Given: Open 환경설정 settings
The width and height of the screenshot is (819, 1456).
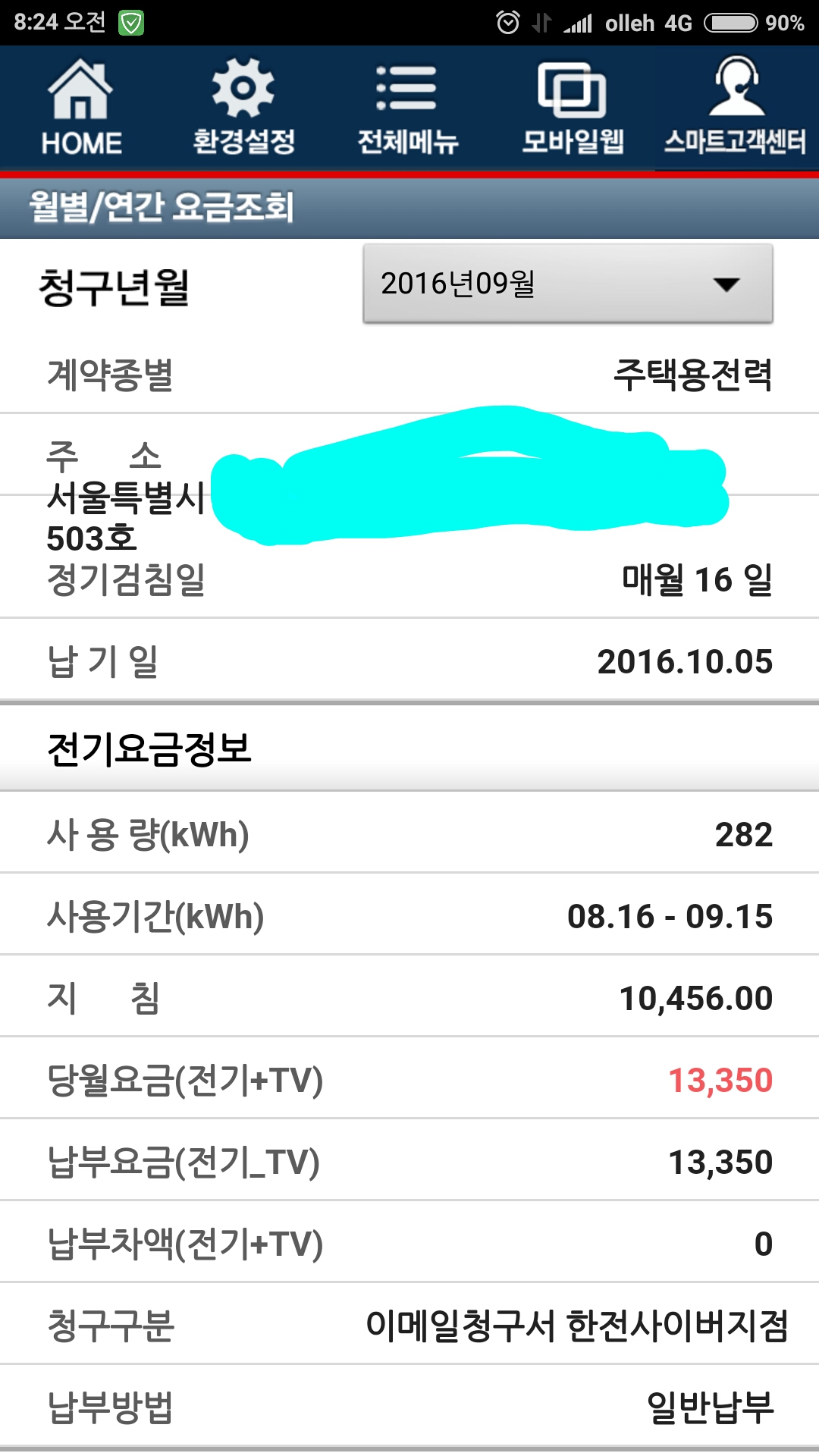Looking at the screenshot, I should pos(243,108).
